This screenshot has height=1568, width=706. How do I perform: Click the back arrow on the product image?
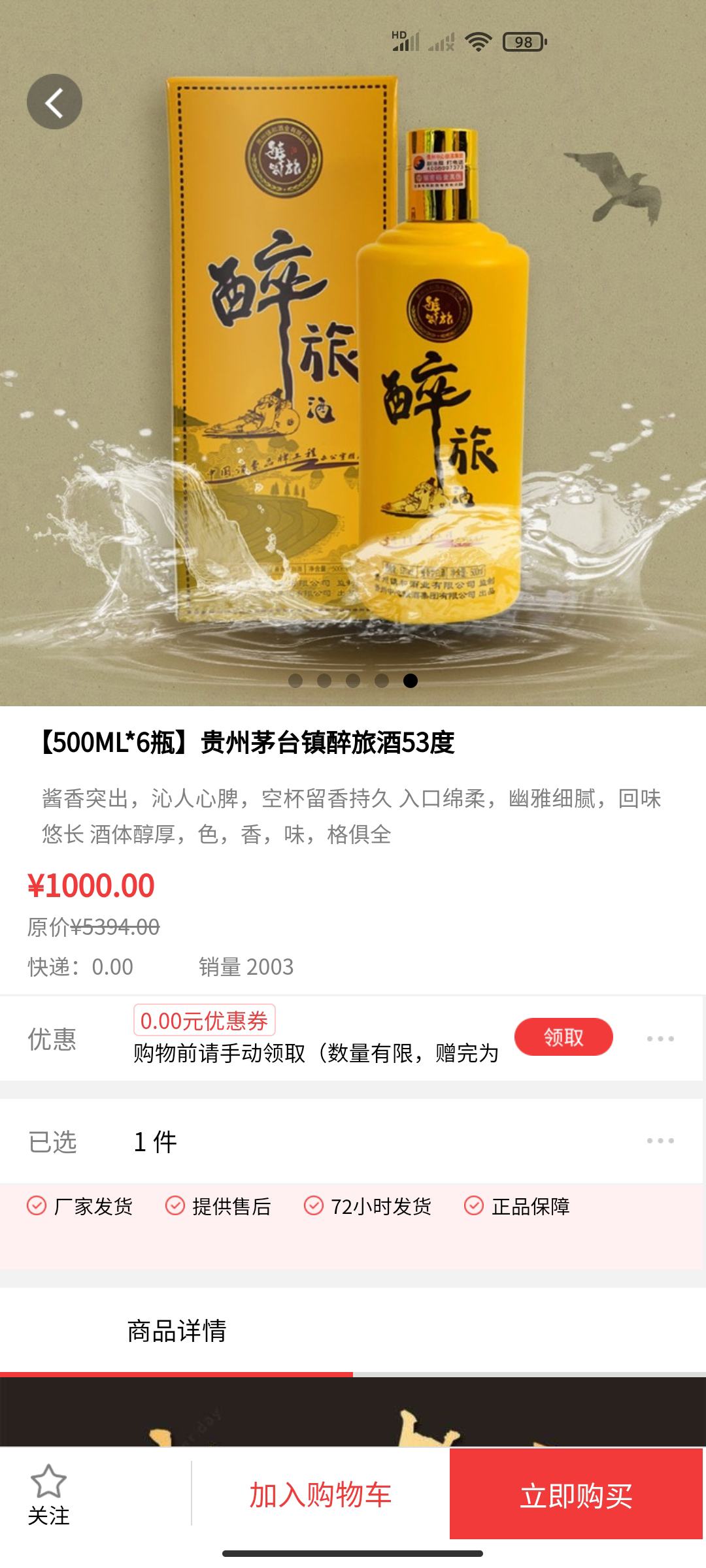click(x=55, y=101)
